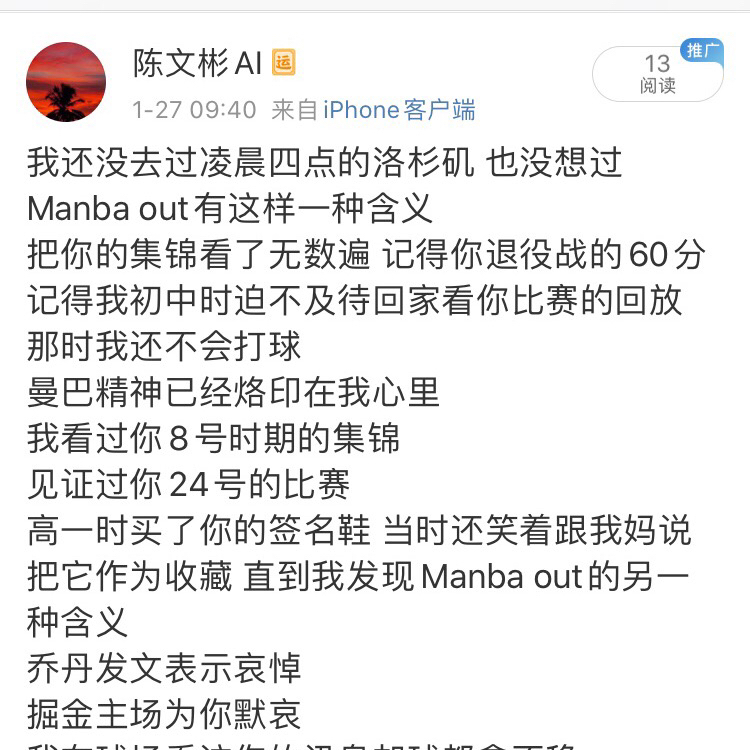Open 陈文彬AI's profile avatar
The width and height of the screenshot is (750, 750).
66,82
